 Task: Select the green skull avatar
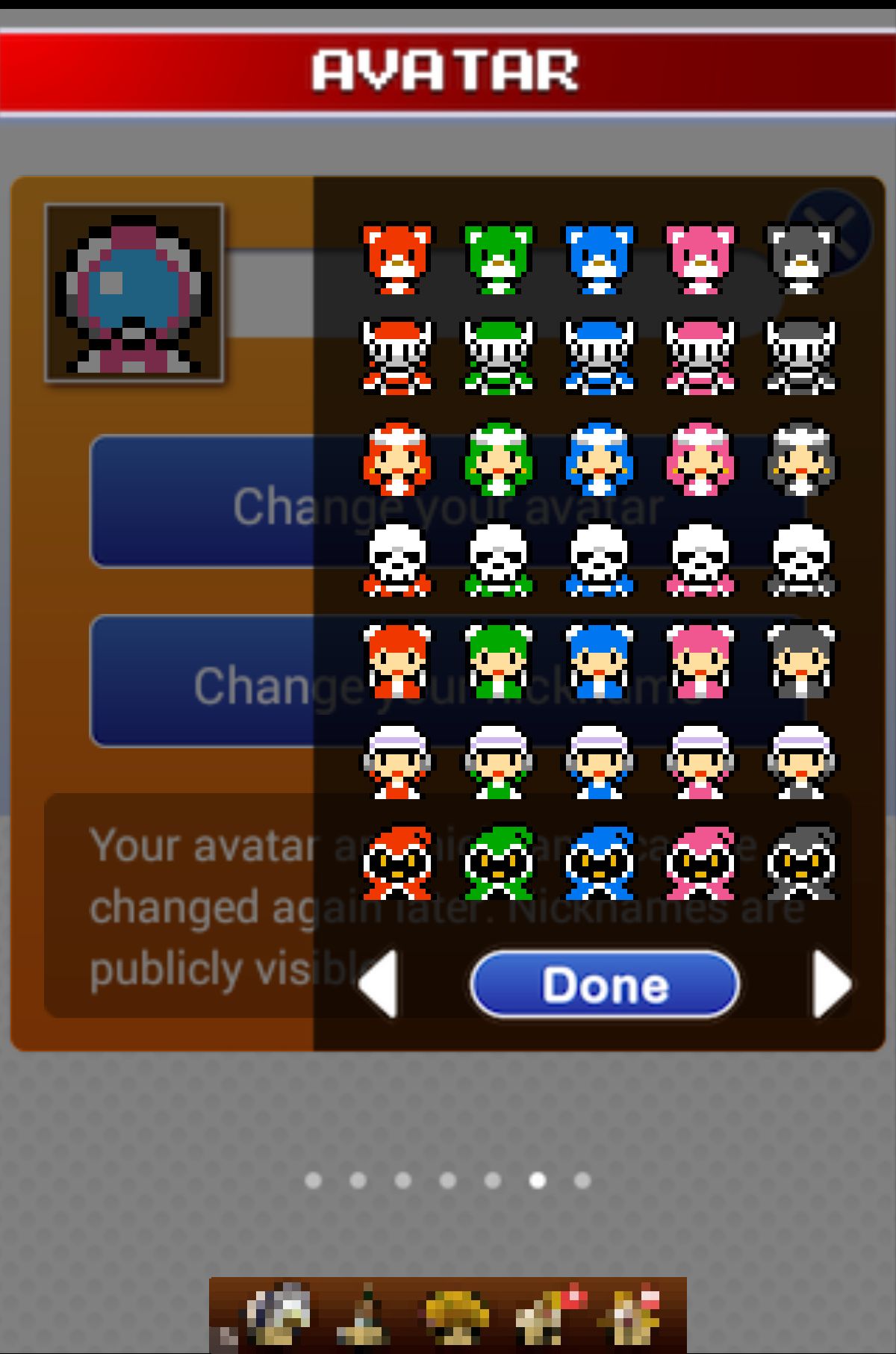pyautogui.click(x=498, y=560)
